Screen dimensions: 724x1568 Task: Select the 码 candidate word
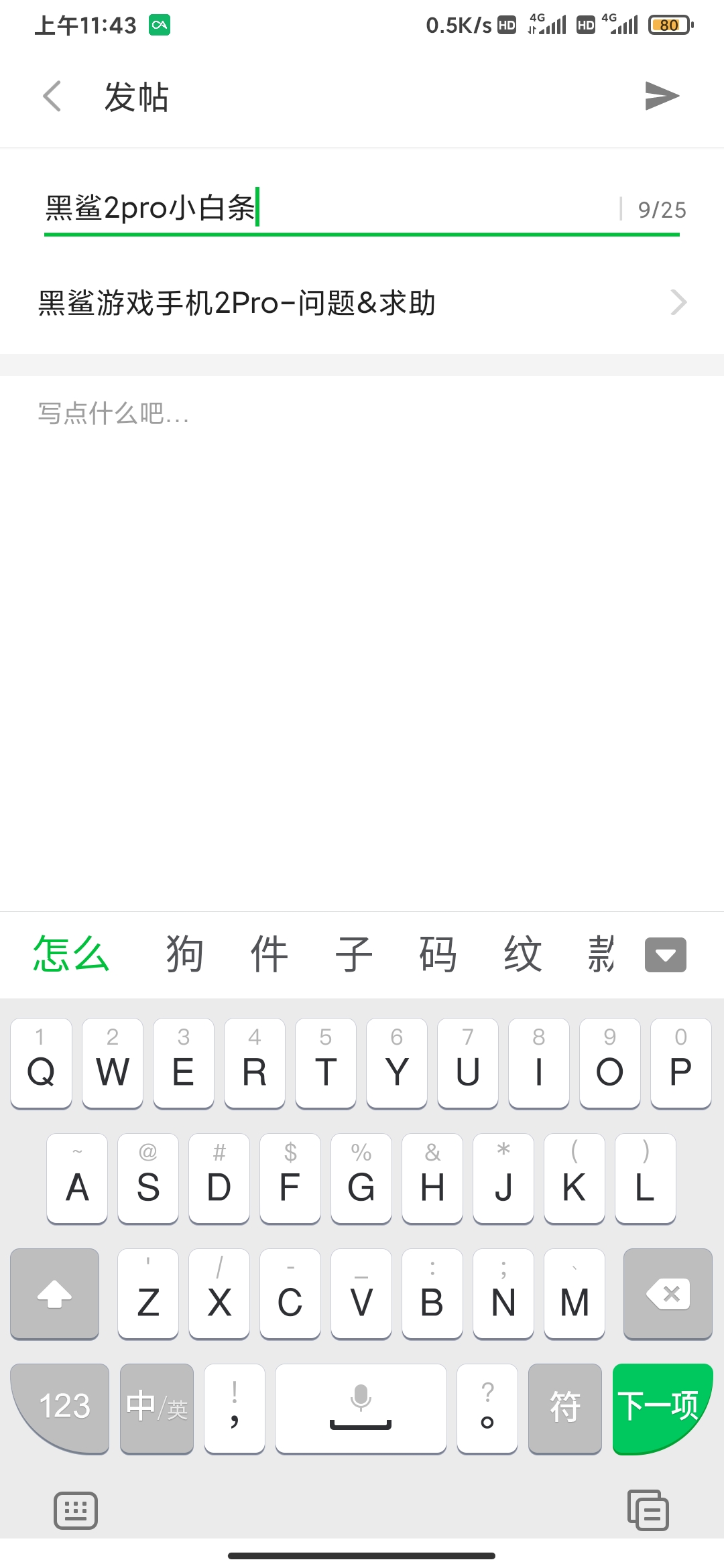click(438, 954)
